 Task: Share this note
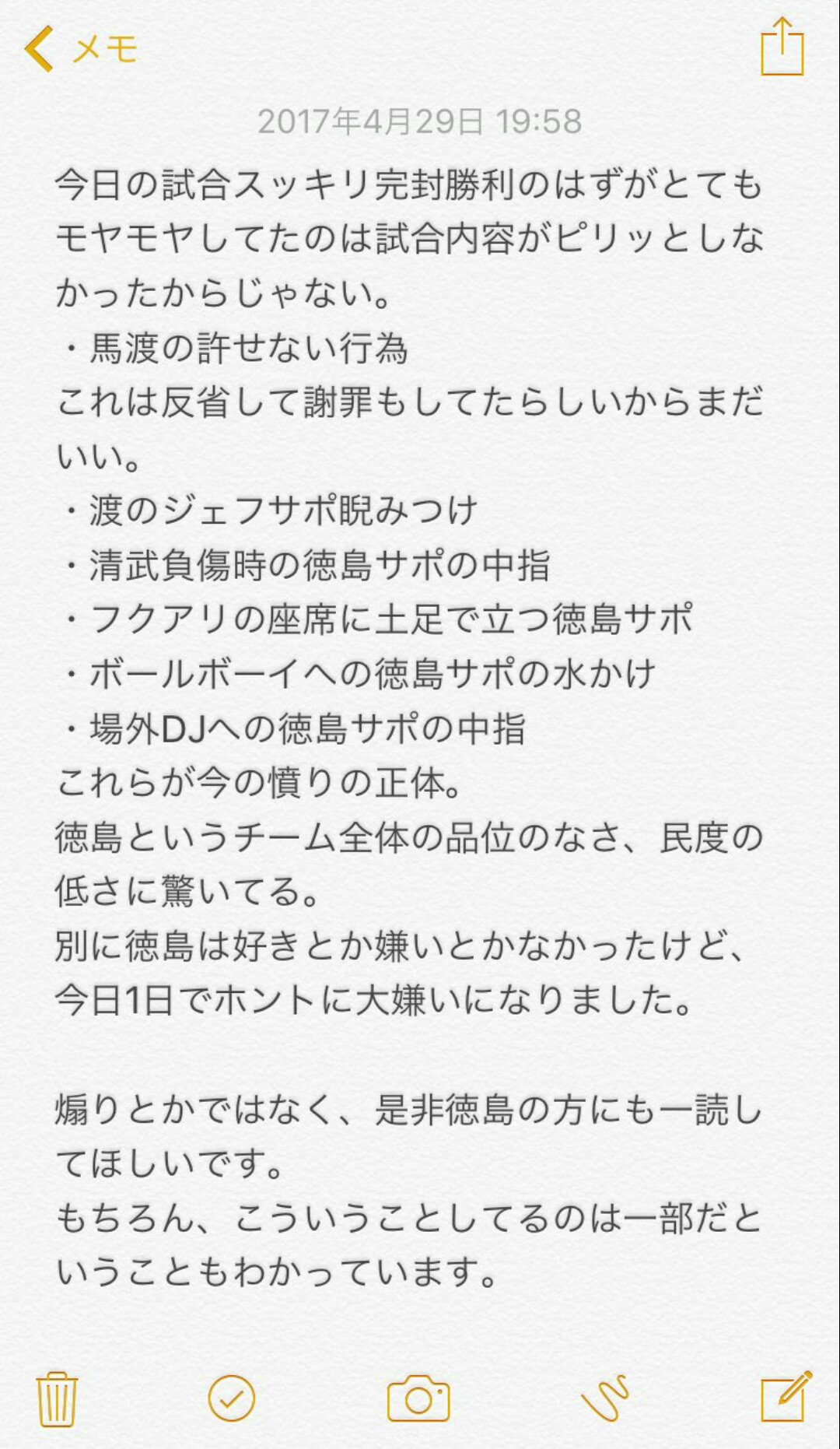pyautogui.click(x=782, y=47)
